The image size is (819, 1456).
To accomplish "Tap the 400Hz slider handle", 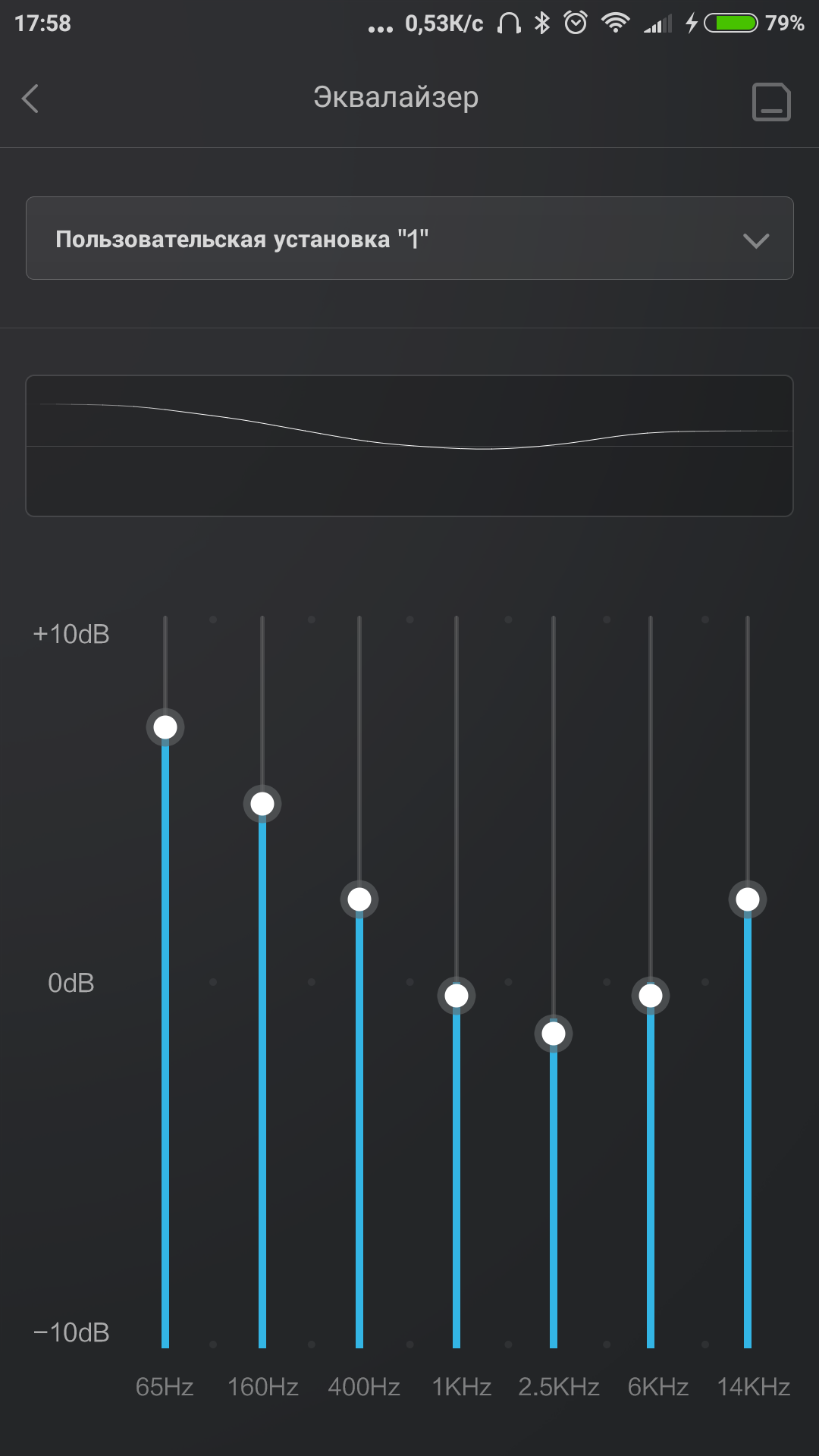I will point(359,899).
